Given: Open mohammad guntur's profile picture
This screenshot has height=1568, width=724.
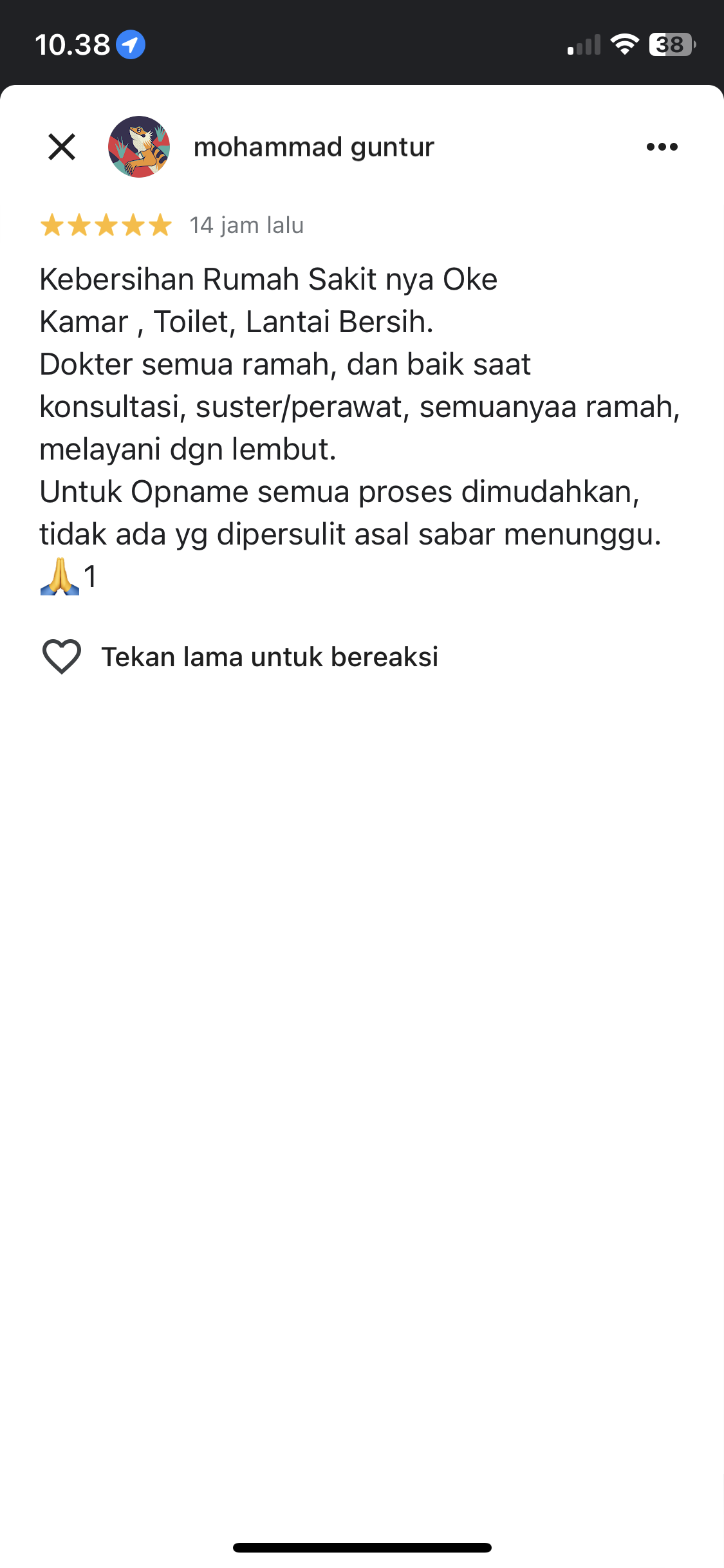Looking at the screenshot, I should (x=139, y=147).
